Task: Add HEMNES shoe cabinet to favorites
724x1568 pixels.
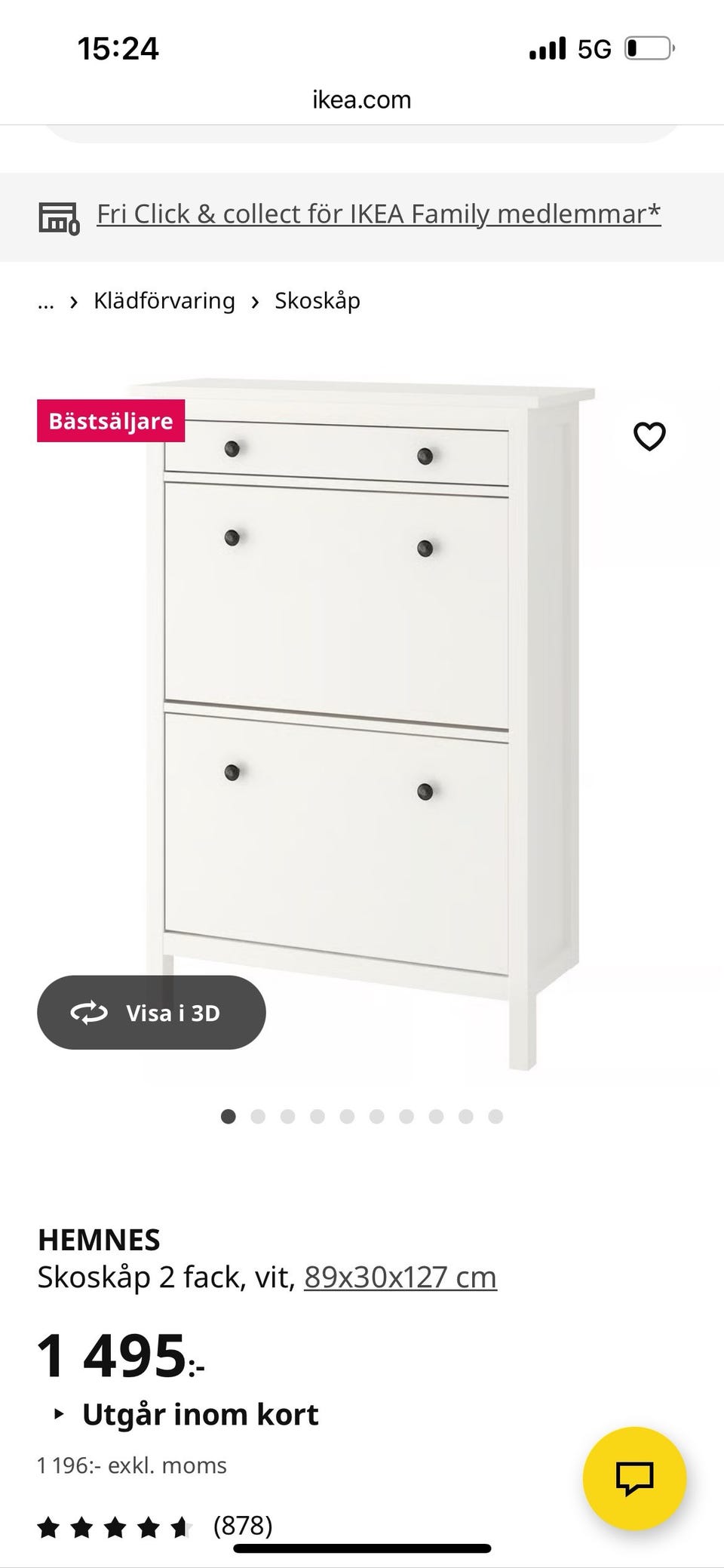Action: pyautogui.click(x=649, y=436)
